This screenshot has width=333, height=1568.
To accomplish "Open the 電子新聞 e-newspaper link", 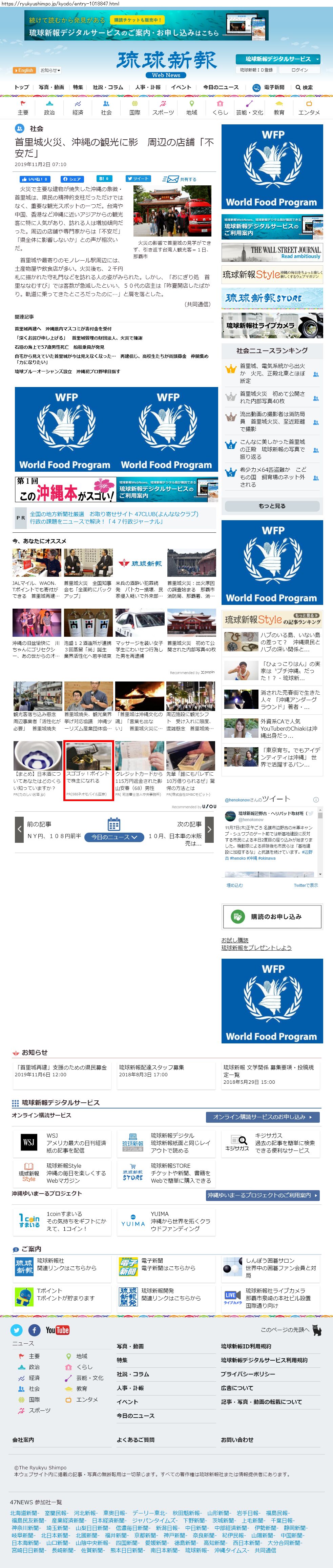I will click(269, 87).
